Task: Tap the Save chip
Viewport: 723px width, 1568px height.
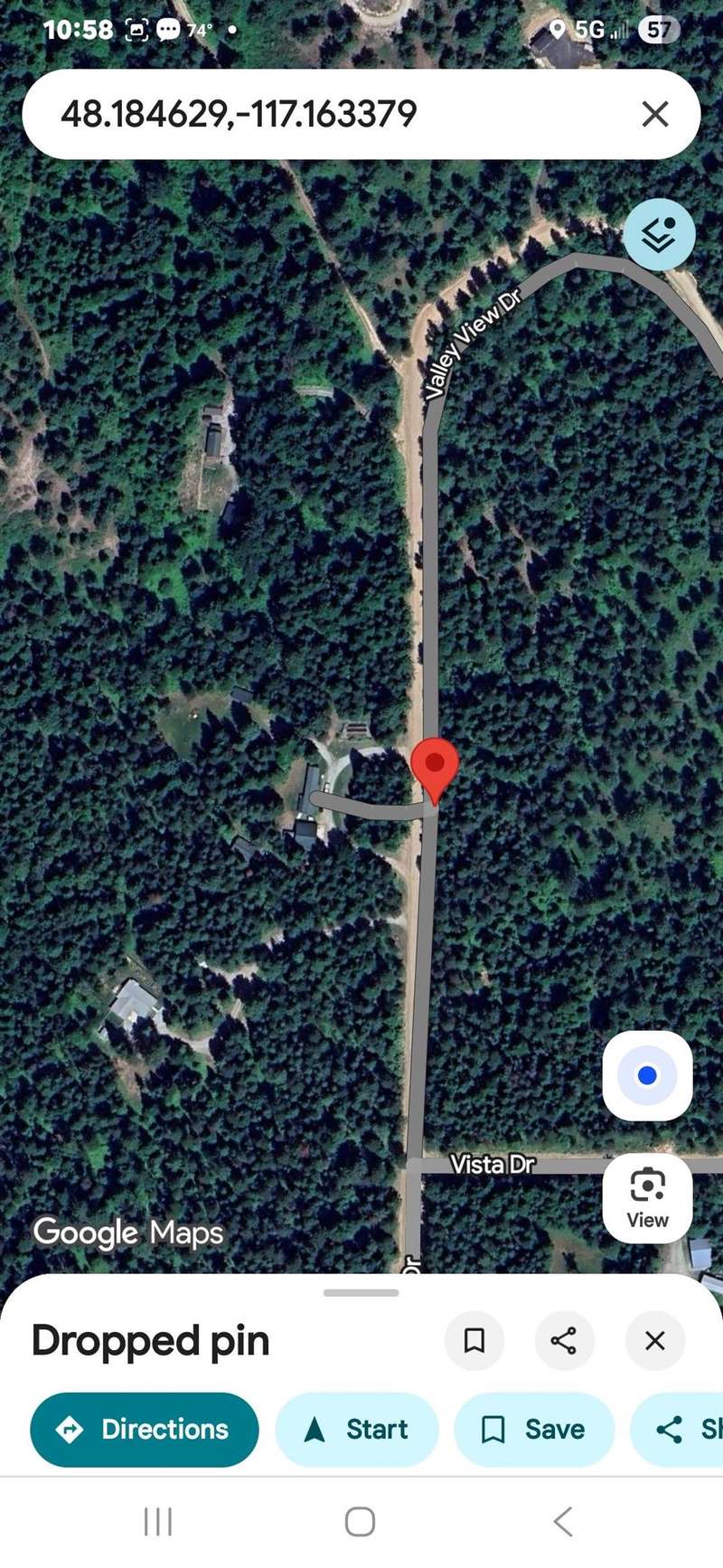Action: (534, 1430)
